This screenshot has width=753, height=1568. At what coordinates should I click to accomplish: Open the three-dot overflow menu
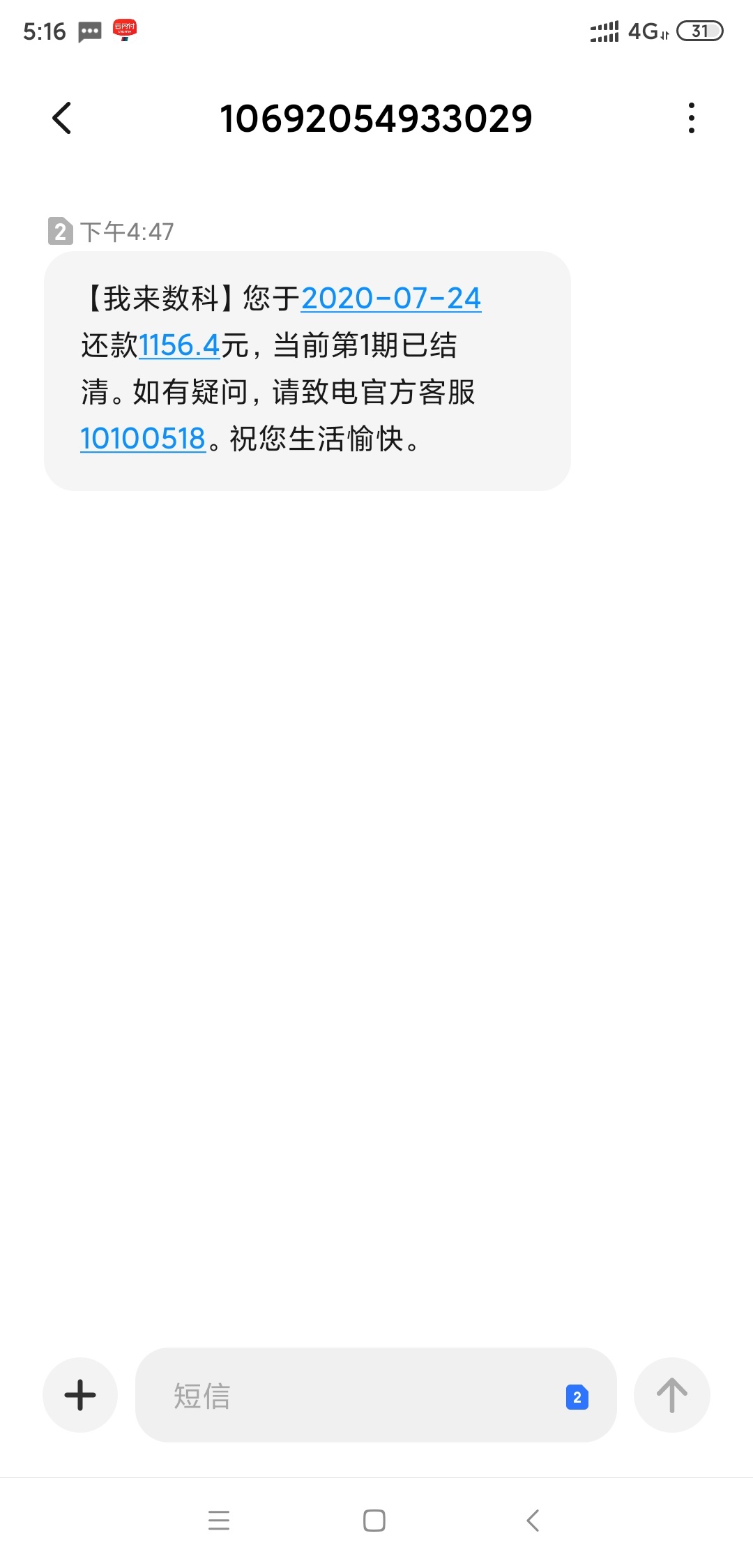[691, 118]
